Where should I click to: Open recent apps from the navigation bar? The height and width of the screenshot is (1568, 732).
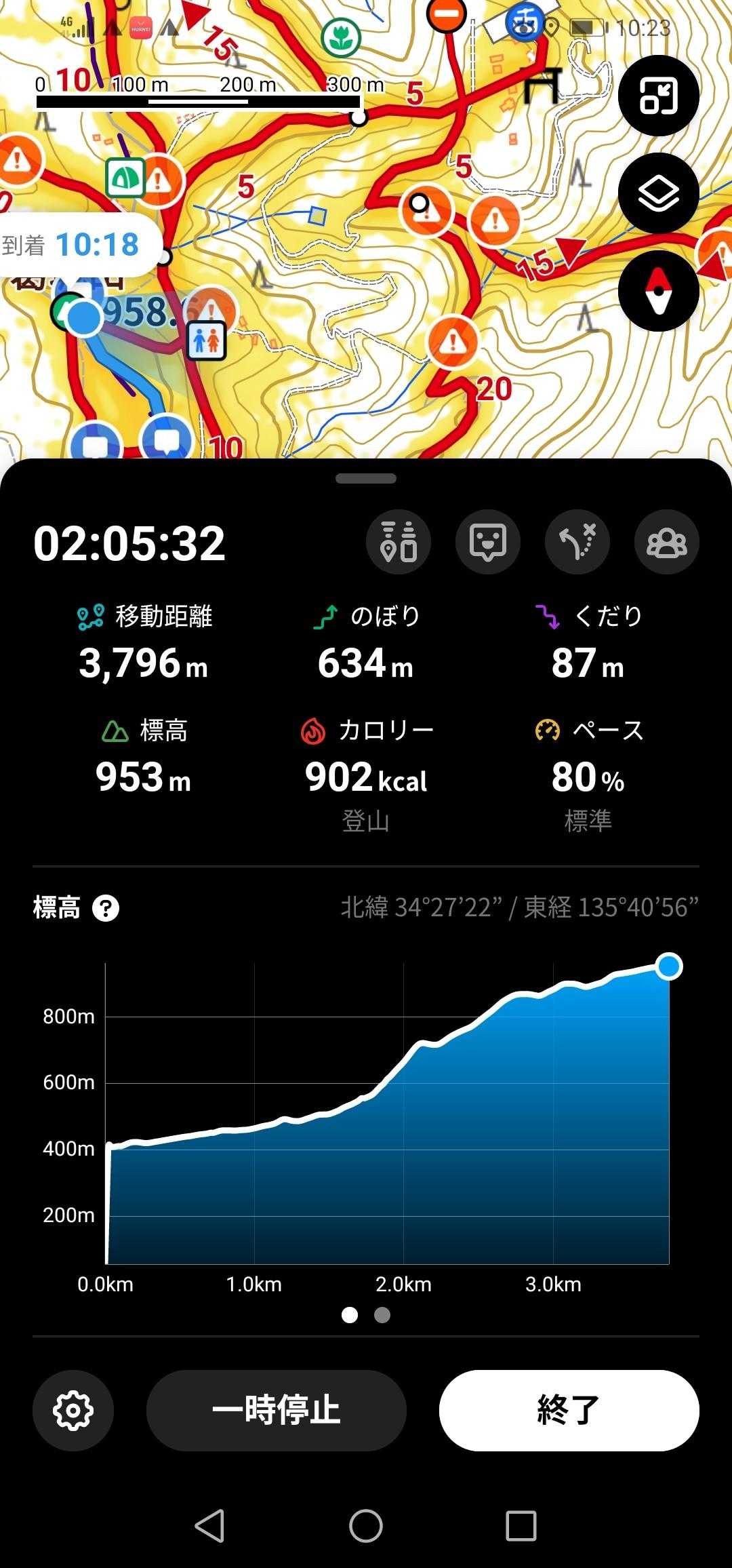[x=521, y=1526]
